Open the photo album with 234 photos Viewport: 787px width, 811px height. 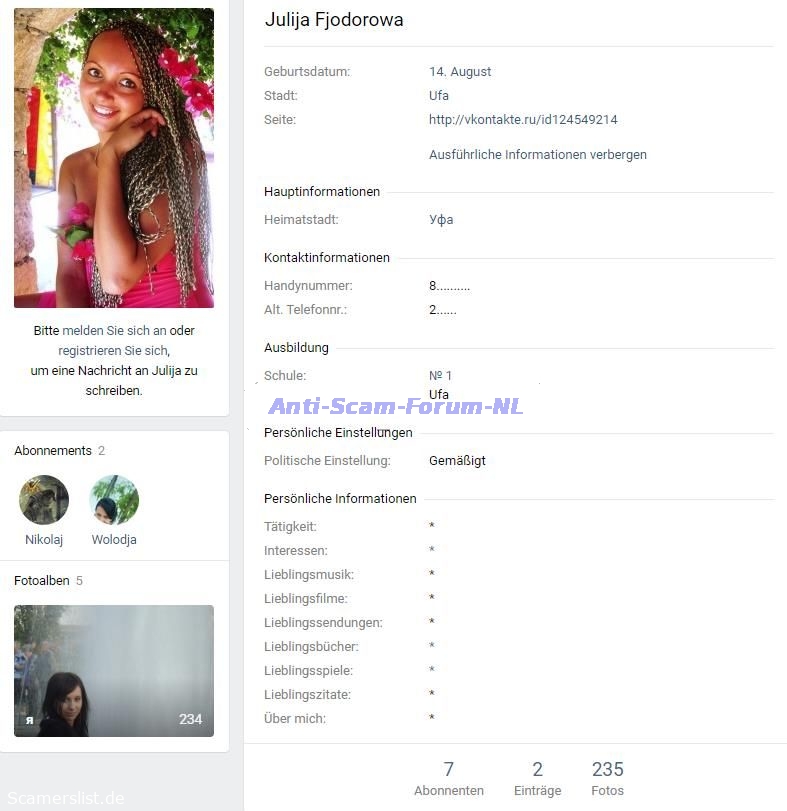point(113,670)
